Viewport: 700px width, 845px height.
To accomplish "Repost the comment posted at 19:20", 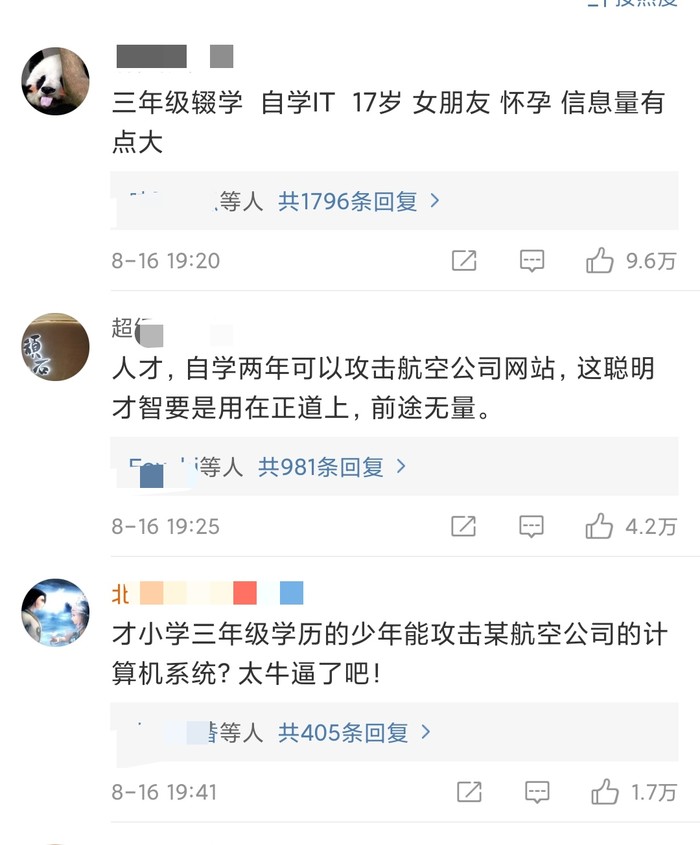I will click(464, 261).
